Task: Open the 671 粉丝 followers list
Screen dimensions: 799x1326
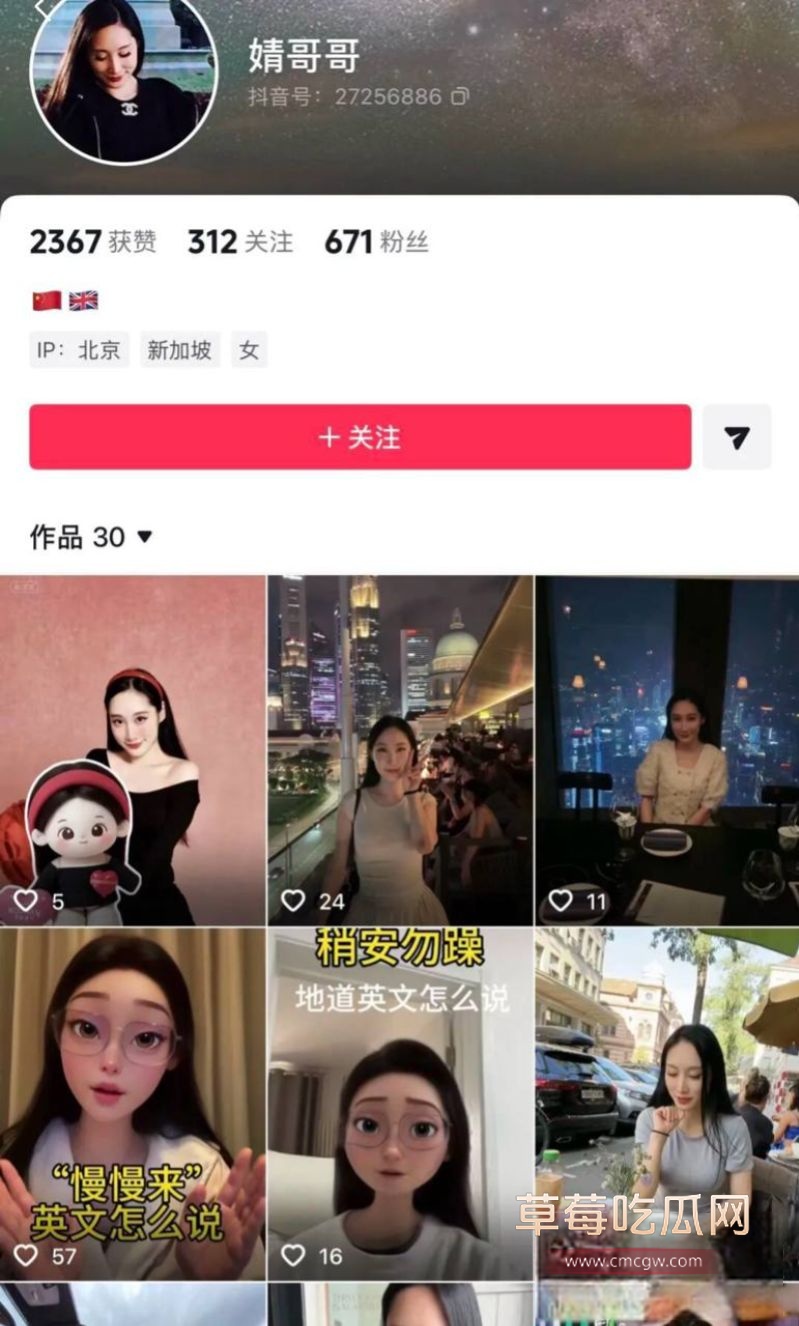Action: coord(375,242)
